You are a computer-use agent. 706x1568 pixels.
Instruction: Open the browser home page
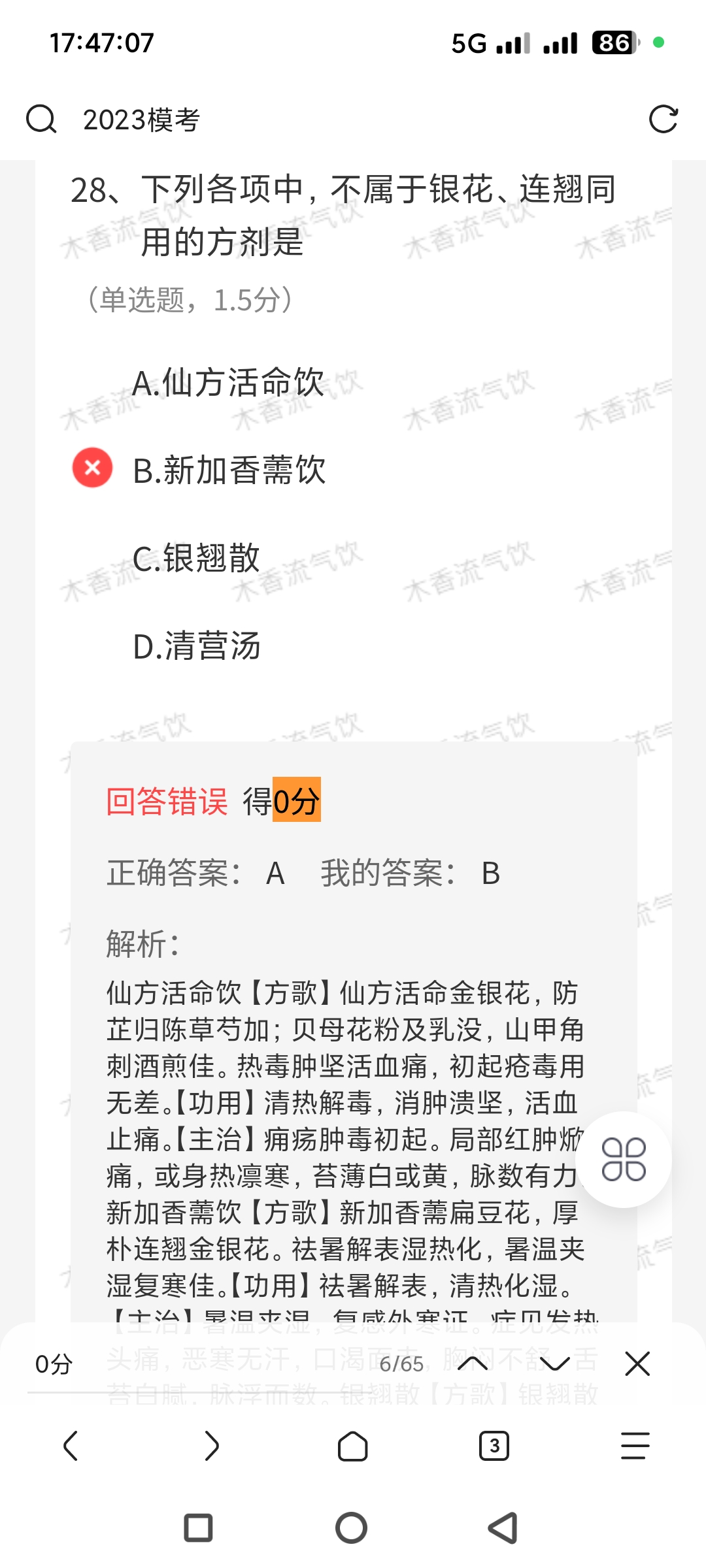(352, 1446)
